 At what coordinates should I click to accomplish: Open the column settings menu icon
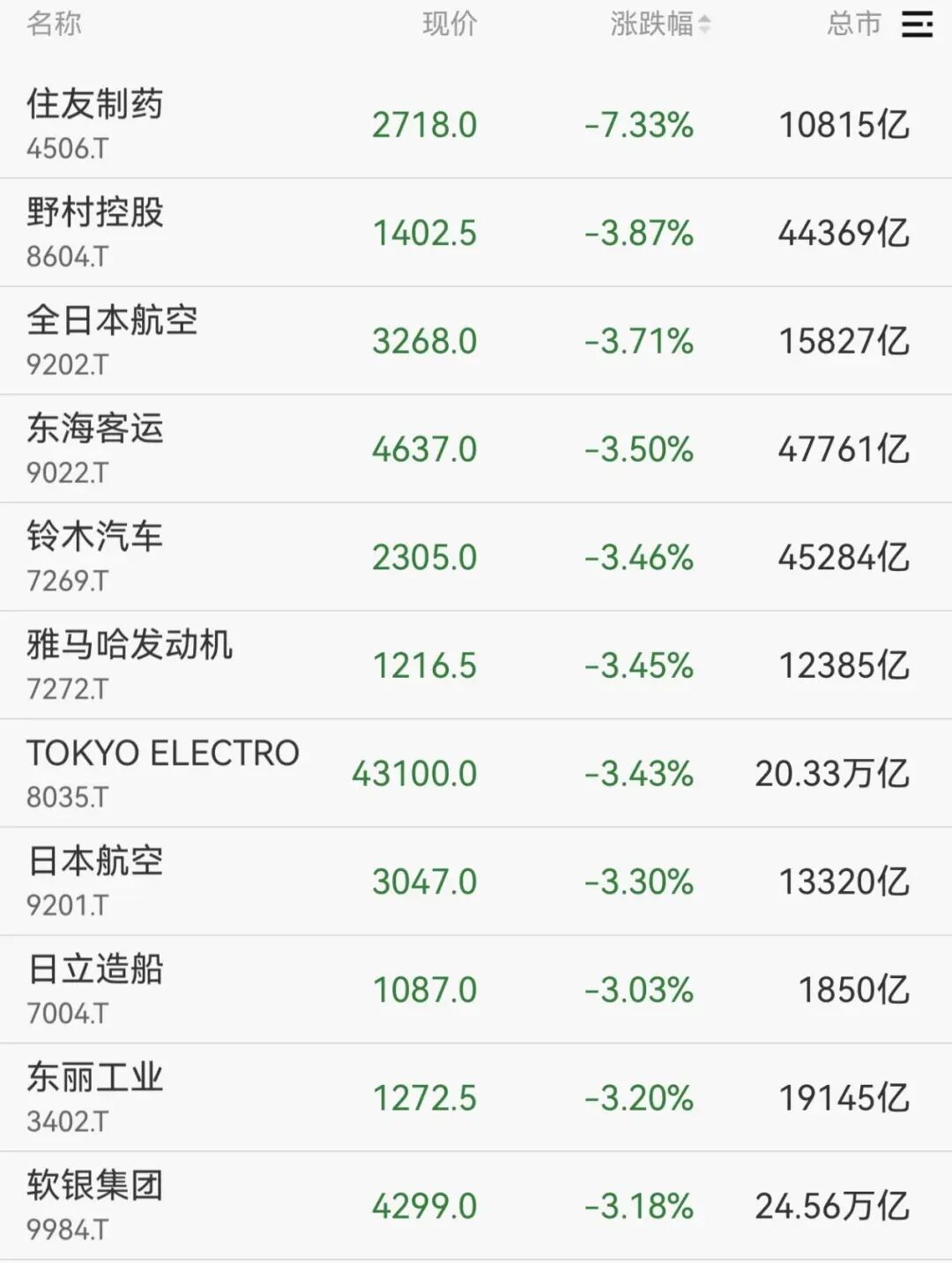click(917, 25)
